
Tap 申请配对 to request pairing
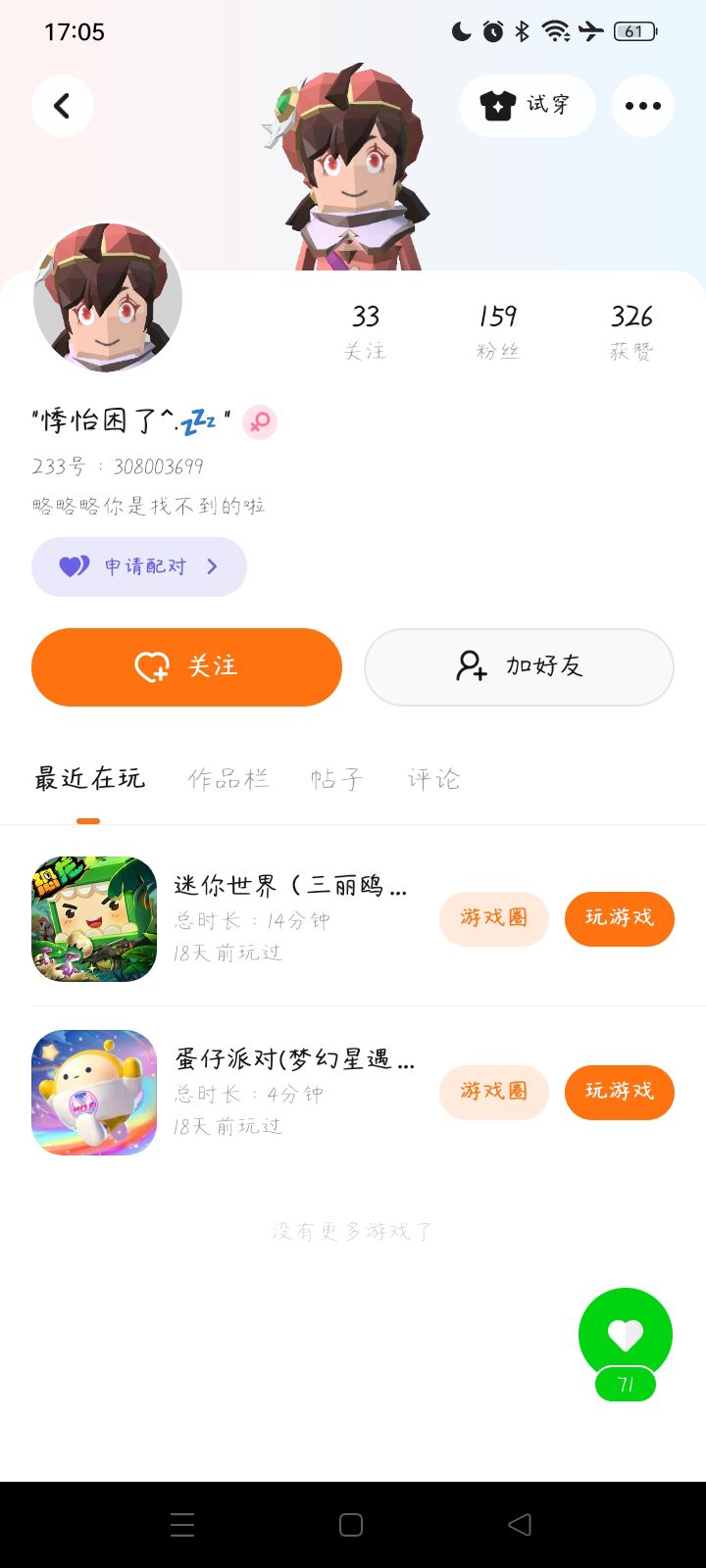click(x=139, y=566)
